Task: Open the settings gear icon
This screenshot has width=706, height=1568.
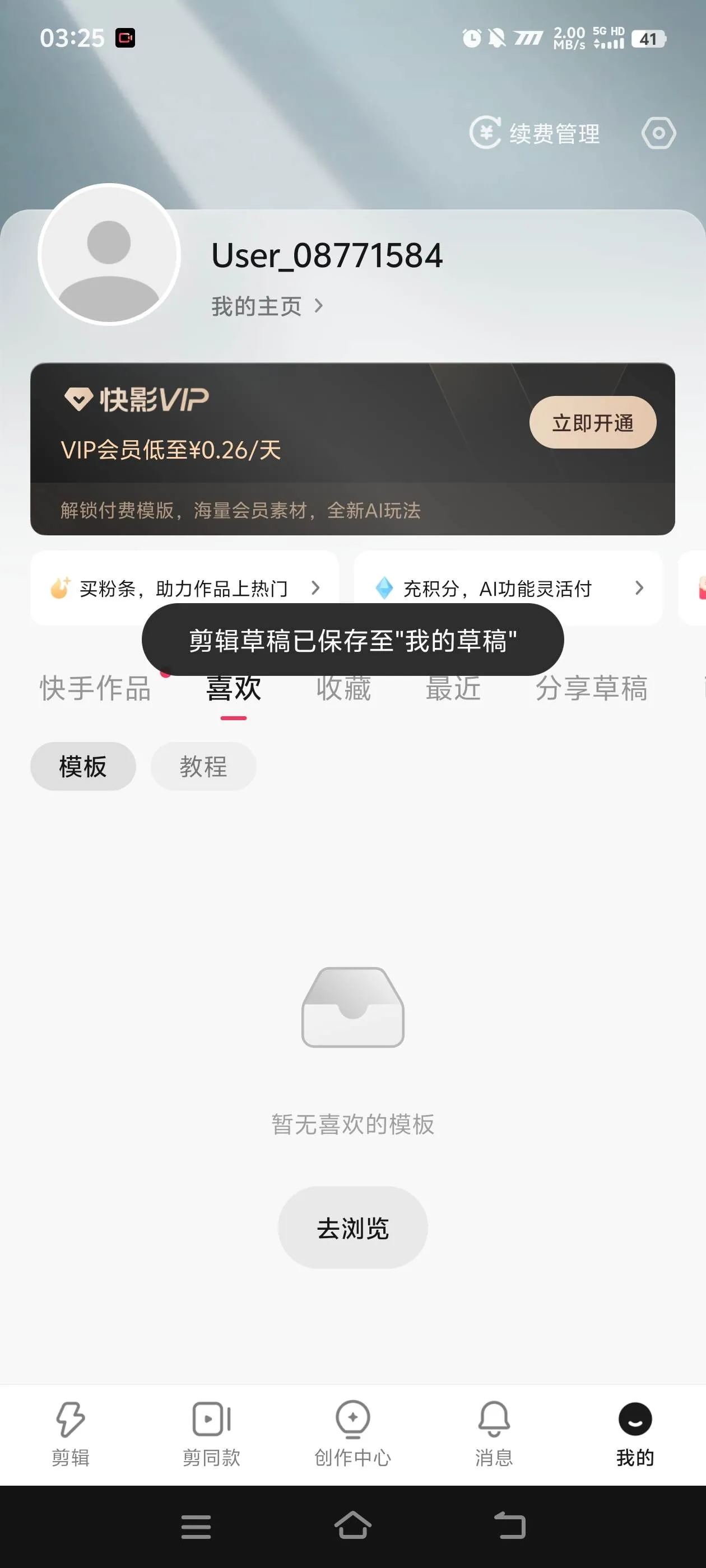Action: pyautogui.click(x=658, y=133)
